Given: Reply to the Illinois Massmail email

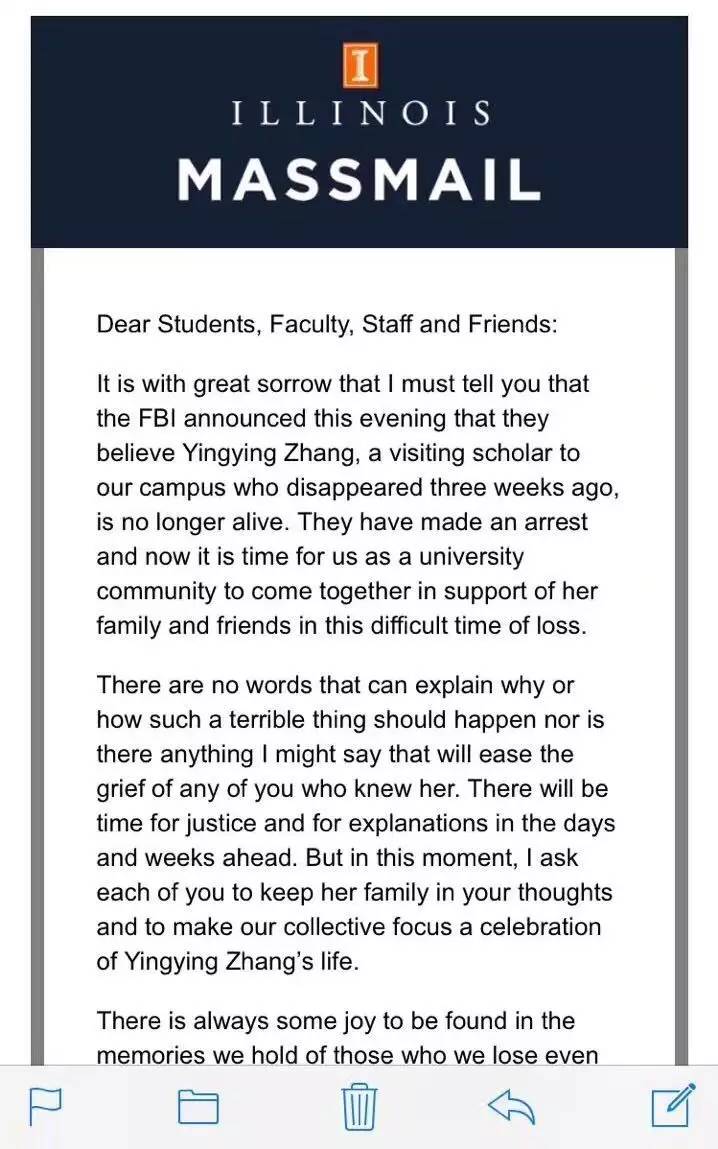Looking at the screenshot, I should (x=511, y=1106).
